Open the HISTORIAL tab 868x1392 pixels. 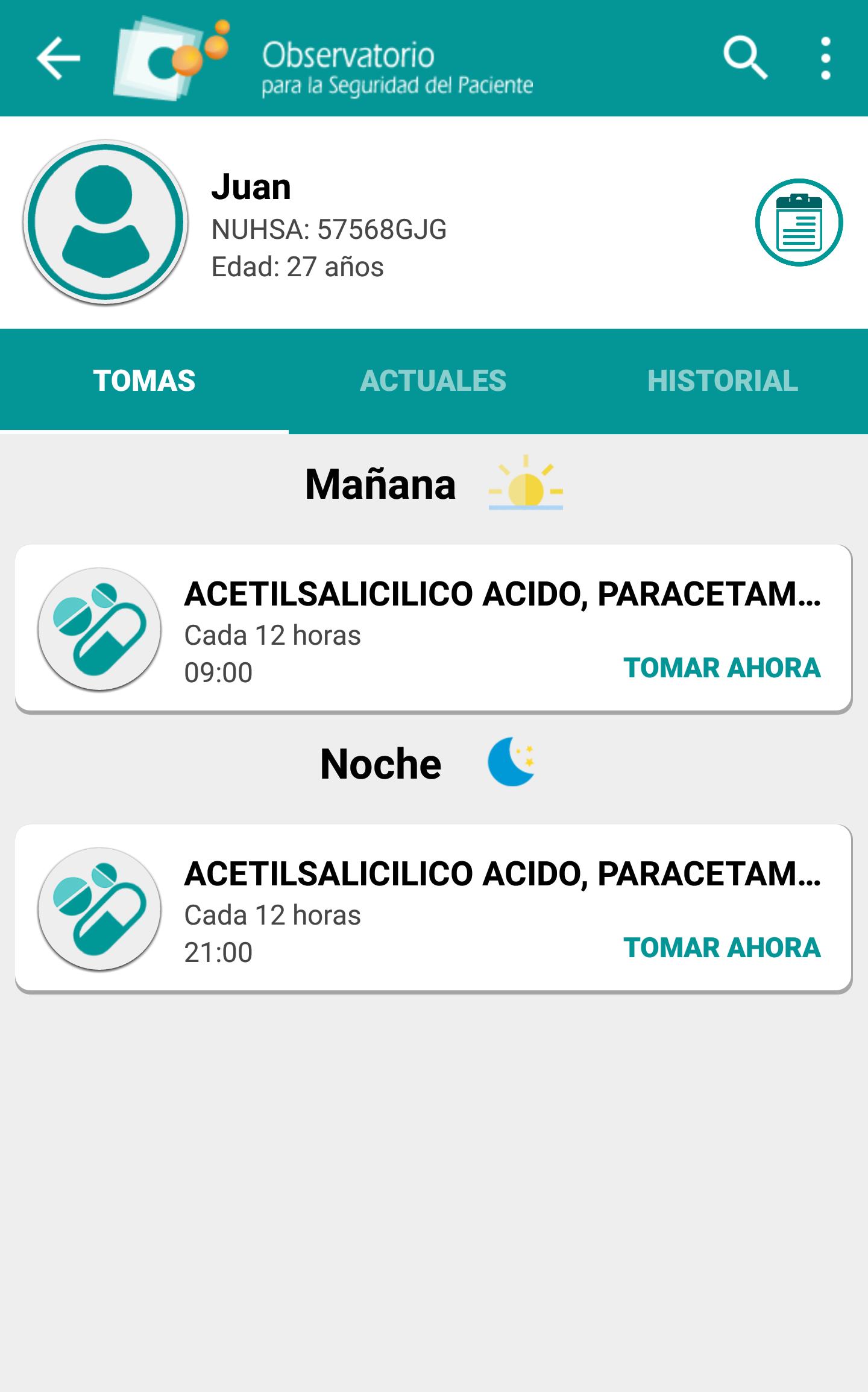(722, 380)
